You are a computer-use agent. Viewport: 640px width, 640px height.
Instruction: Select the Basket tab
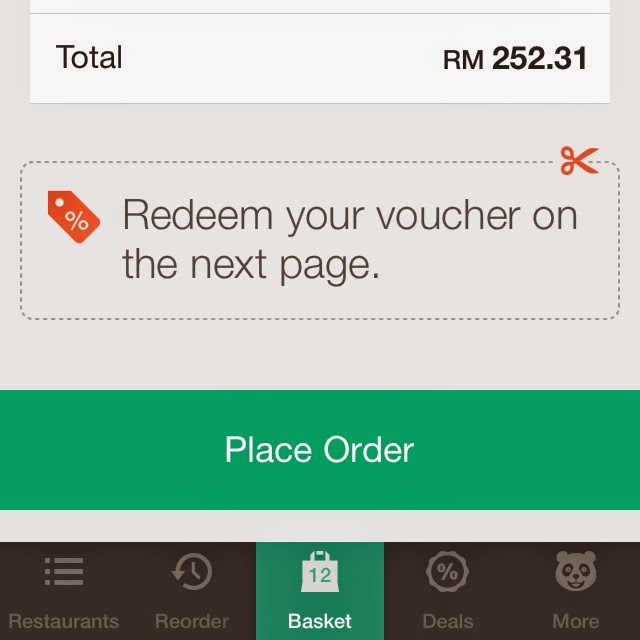320,592
